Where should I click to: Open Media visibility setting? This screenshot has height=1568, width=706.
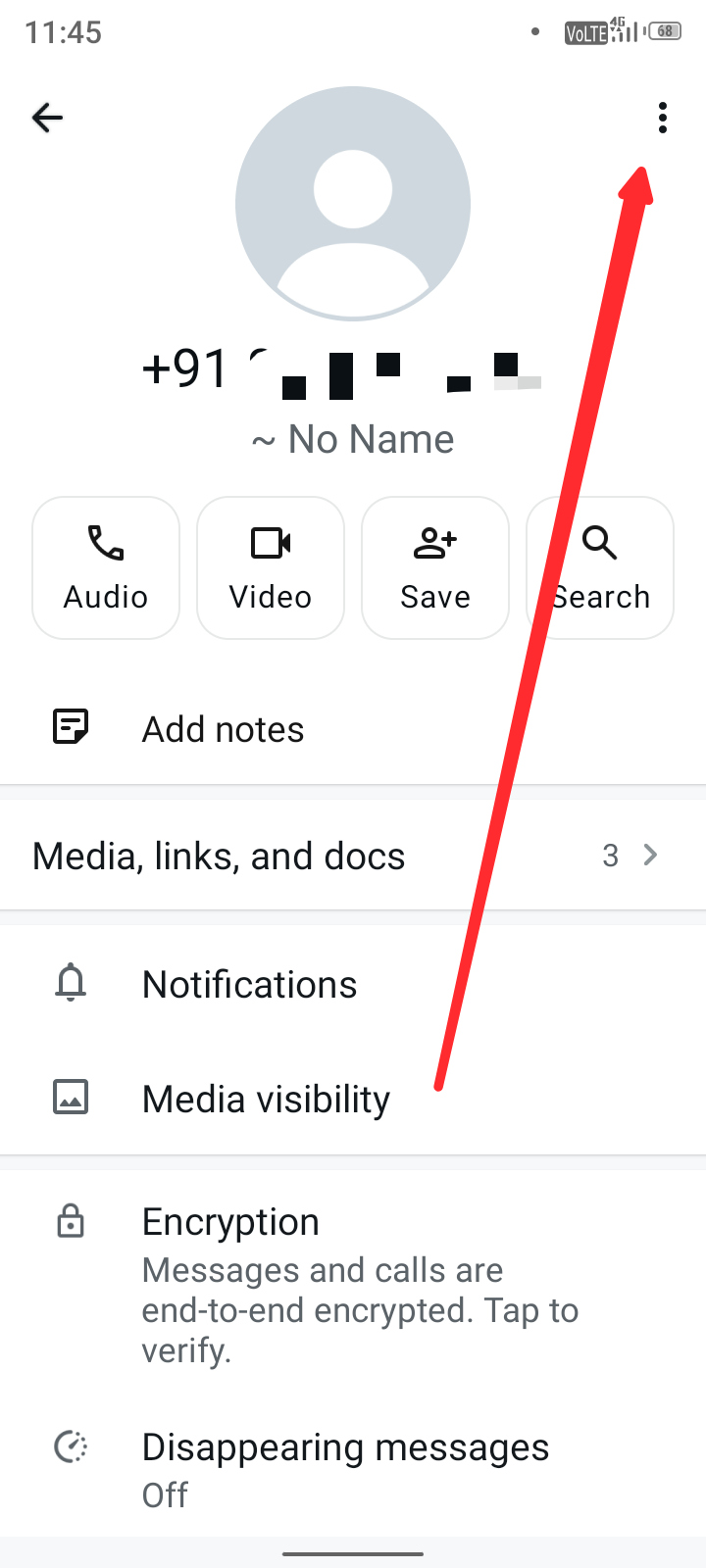pyautogui.click(x=266, y=1099)
